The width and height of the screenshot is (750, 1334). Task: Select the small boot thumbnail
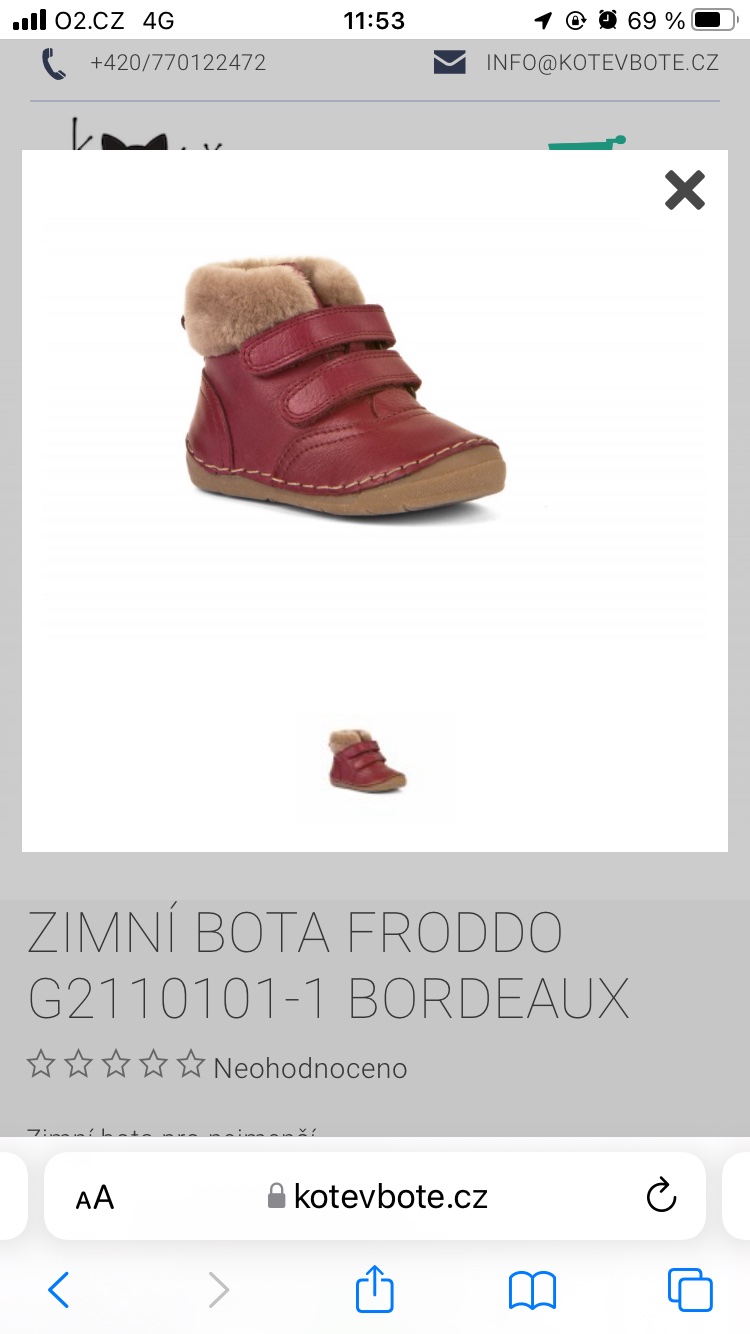[x=368, y=762]
